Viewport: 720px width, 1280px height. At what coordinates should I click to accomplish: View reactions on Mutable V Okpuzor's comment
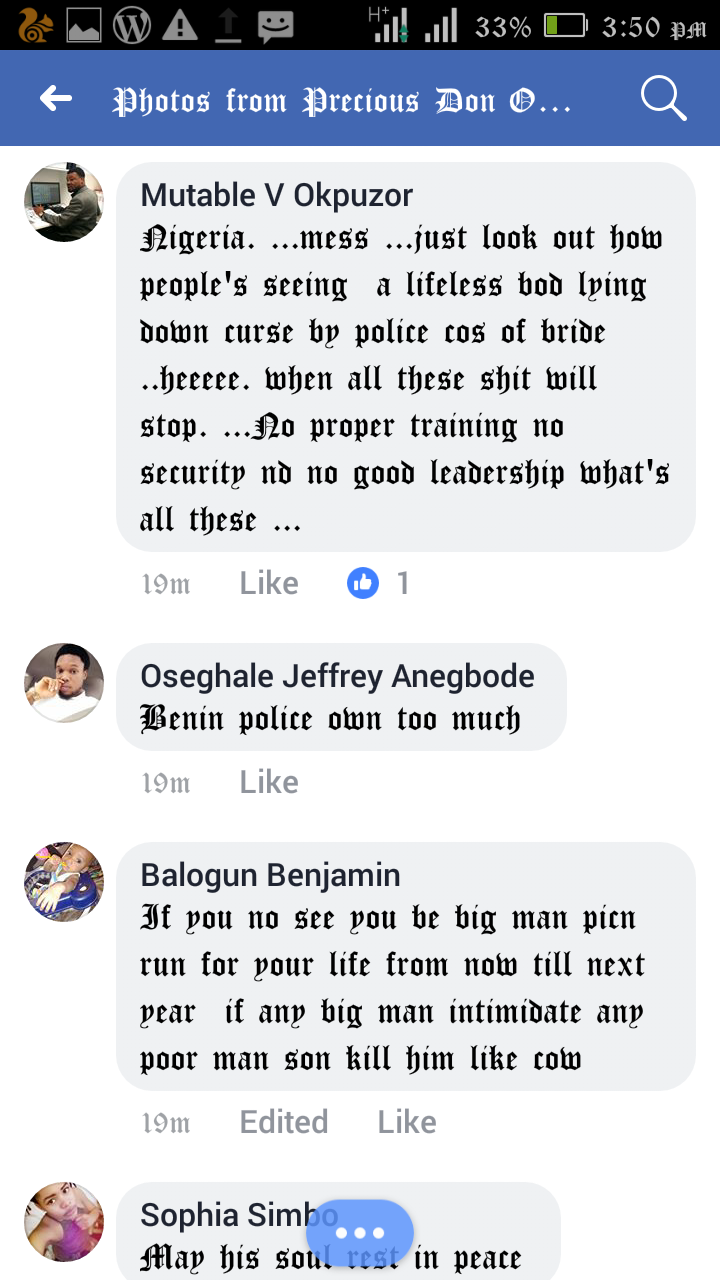click(x=378, y=583)
